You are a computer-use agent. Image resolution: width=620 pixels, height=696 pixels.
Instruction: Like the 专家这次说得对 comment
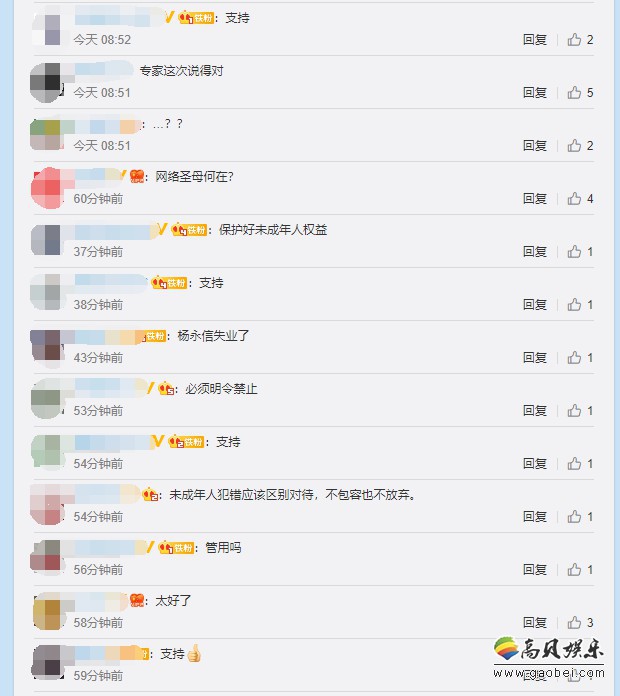575,93
